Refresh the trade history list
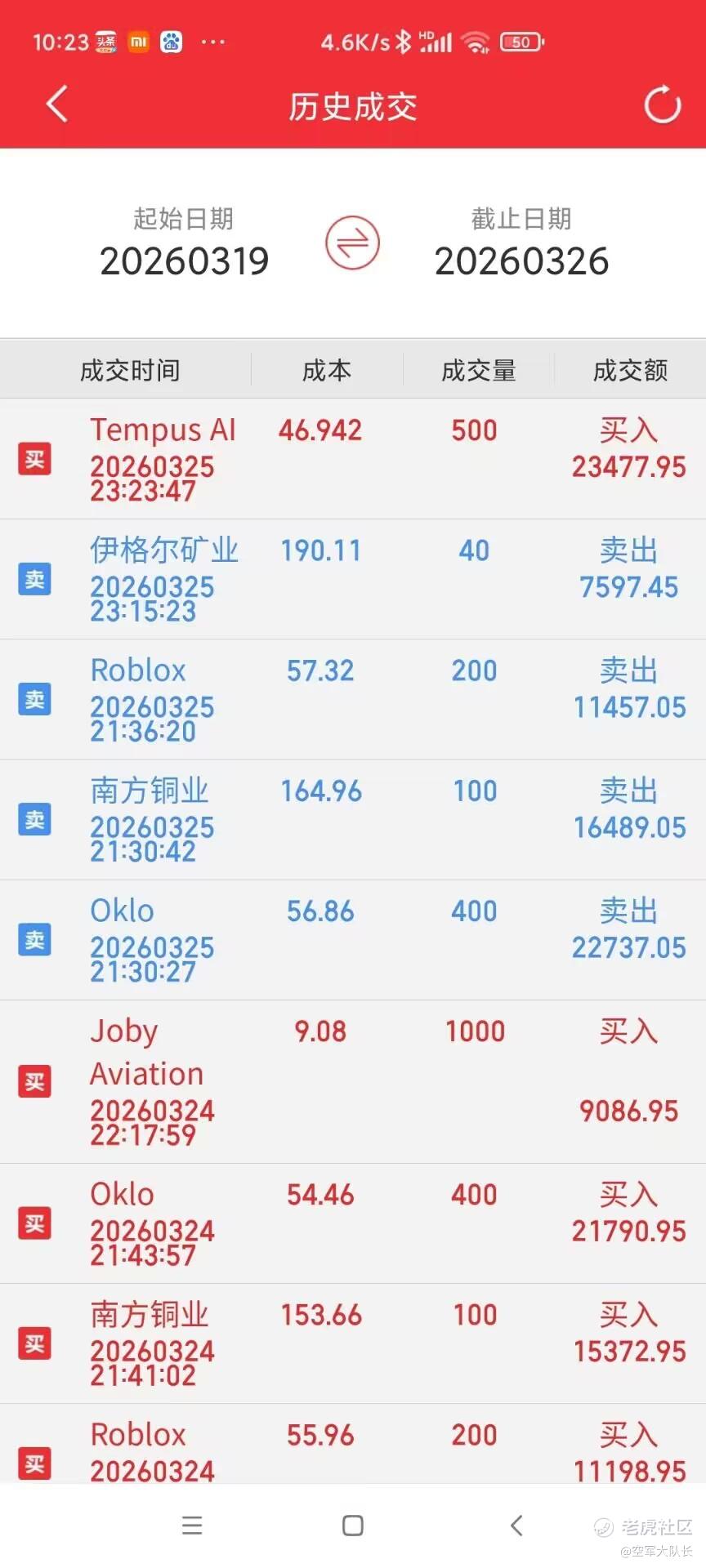 pyautogui.click(x=662, y=105)
